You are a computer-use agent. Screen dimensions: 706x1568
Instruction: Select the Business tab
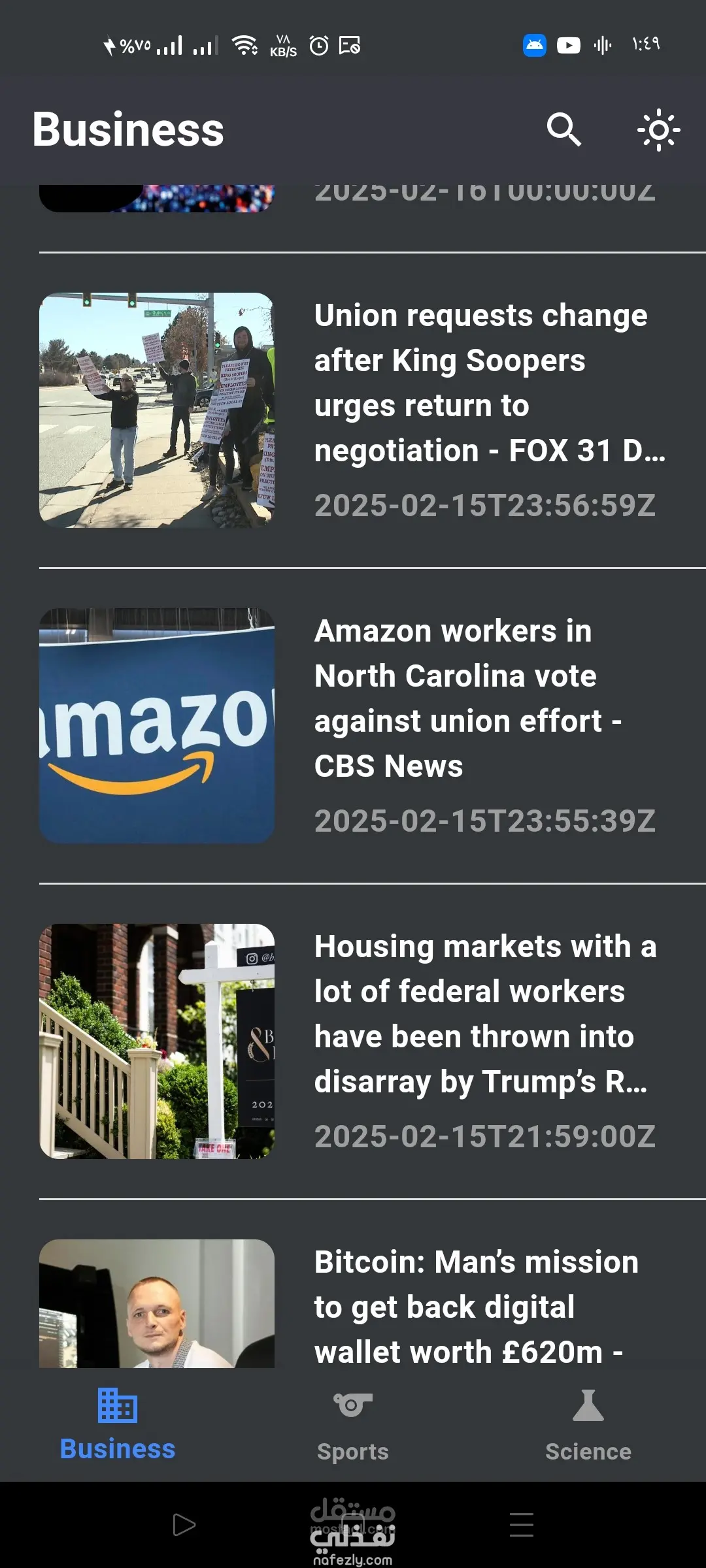click(118, 1424)
